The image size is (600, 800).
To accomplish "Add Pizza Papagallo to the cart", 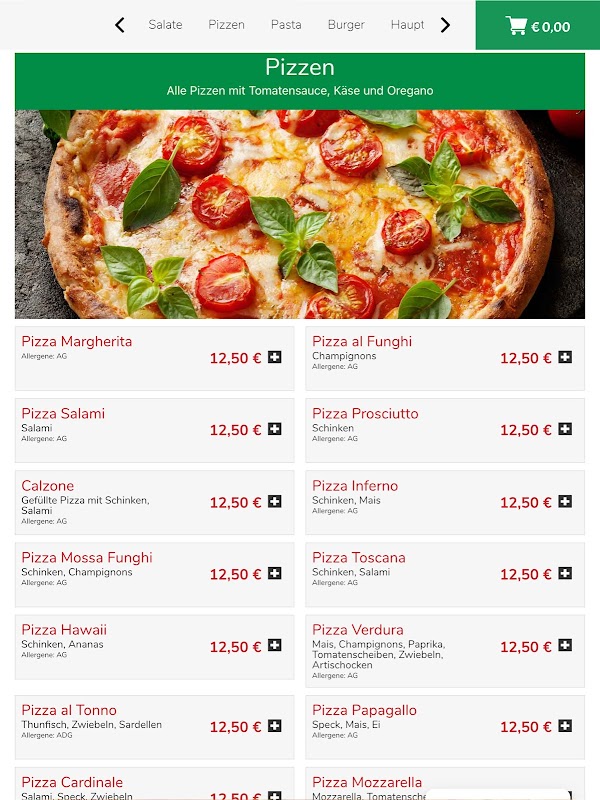I will coord(565,727).
